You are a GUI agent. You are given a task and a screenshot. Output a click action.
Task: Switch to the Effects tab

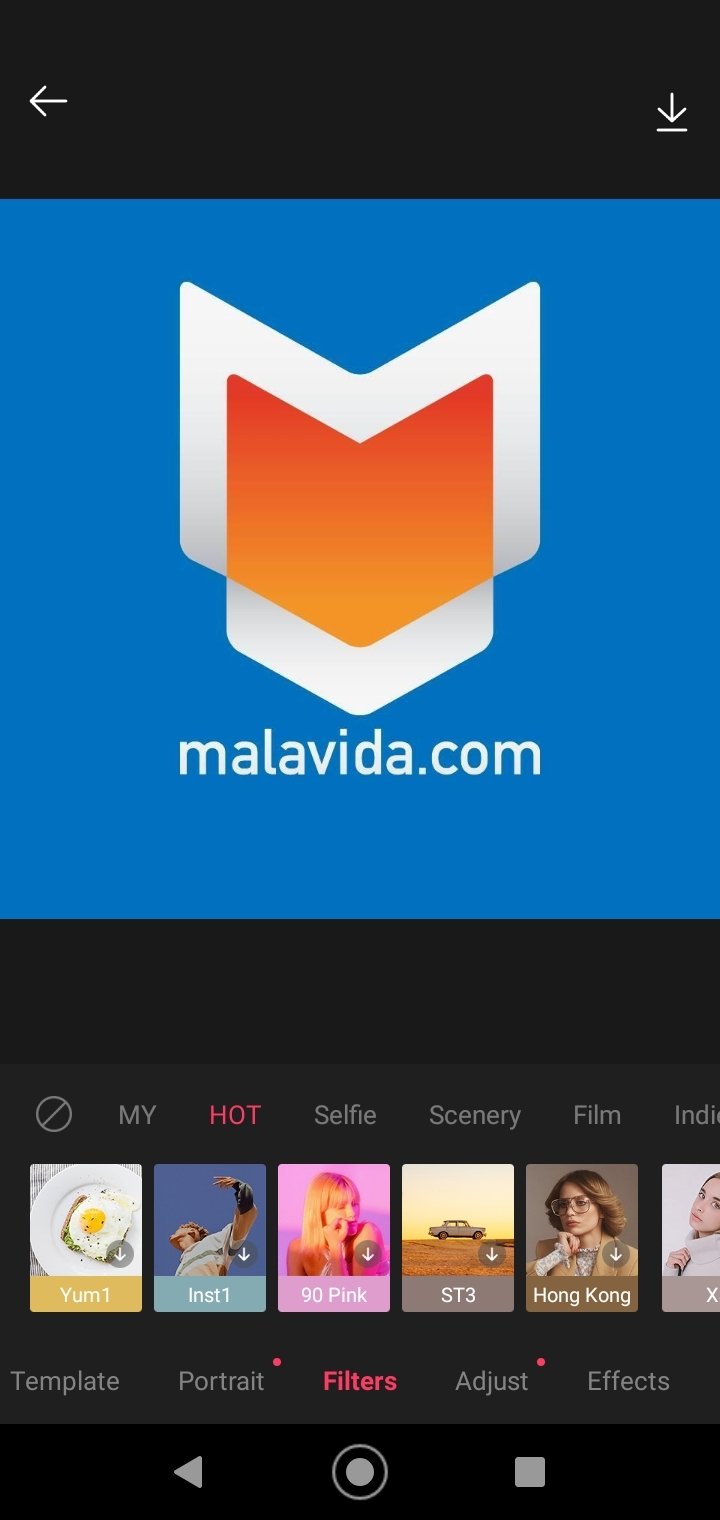tap(628, 1381)
